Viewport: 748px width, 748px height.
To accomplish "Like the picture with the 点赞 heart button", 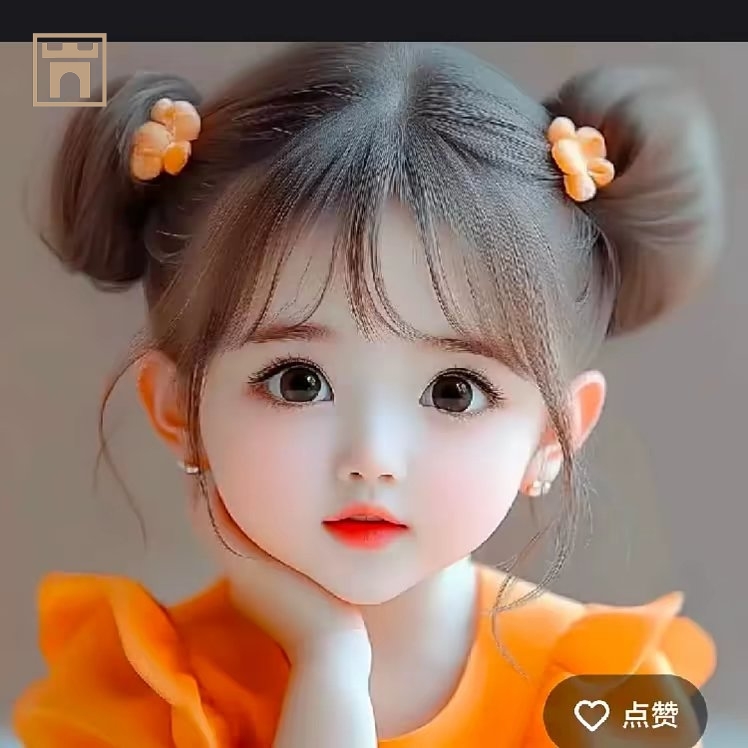I will pos(626,714).
